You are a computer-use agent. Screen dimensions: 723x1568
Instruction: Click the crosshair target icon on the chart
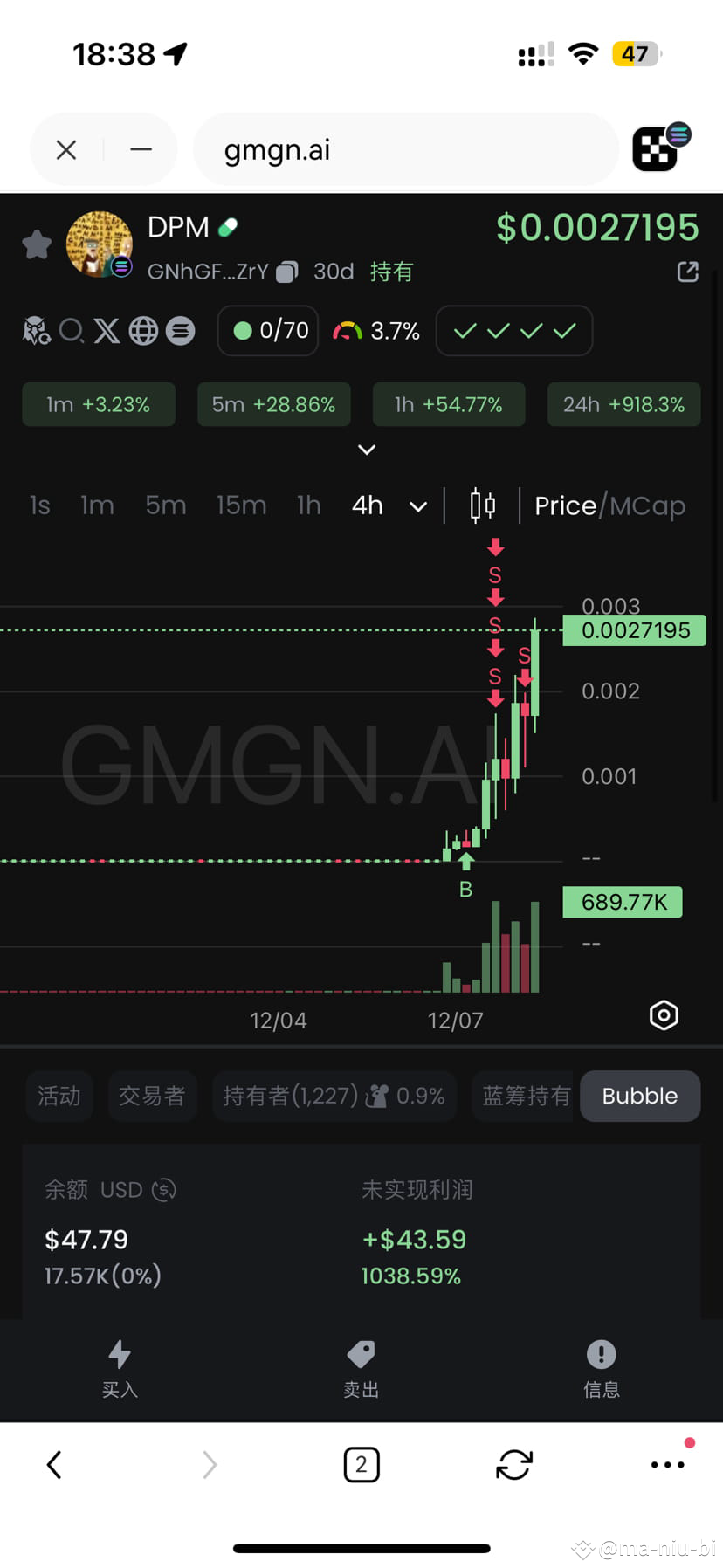click(663, 1015)
